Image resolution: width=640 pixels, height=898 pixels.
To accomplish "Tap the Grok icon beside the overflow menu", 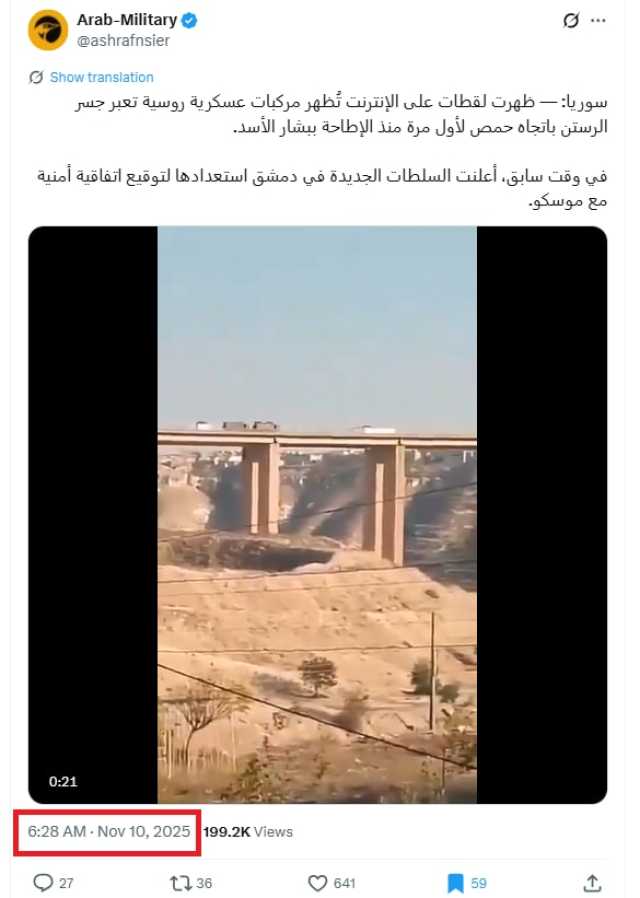I will coord(571,20).
